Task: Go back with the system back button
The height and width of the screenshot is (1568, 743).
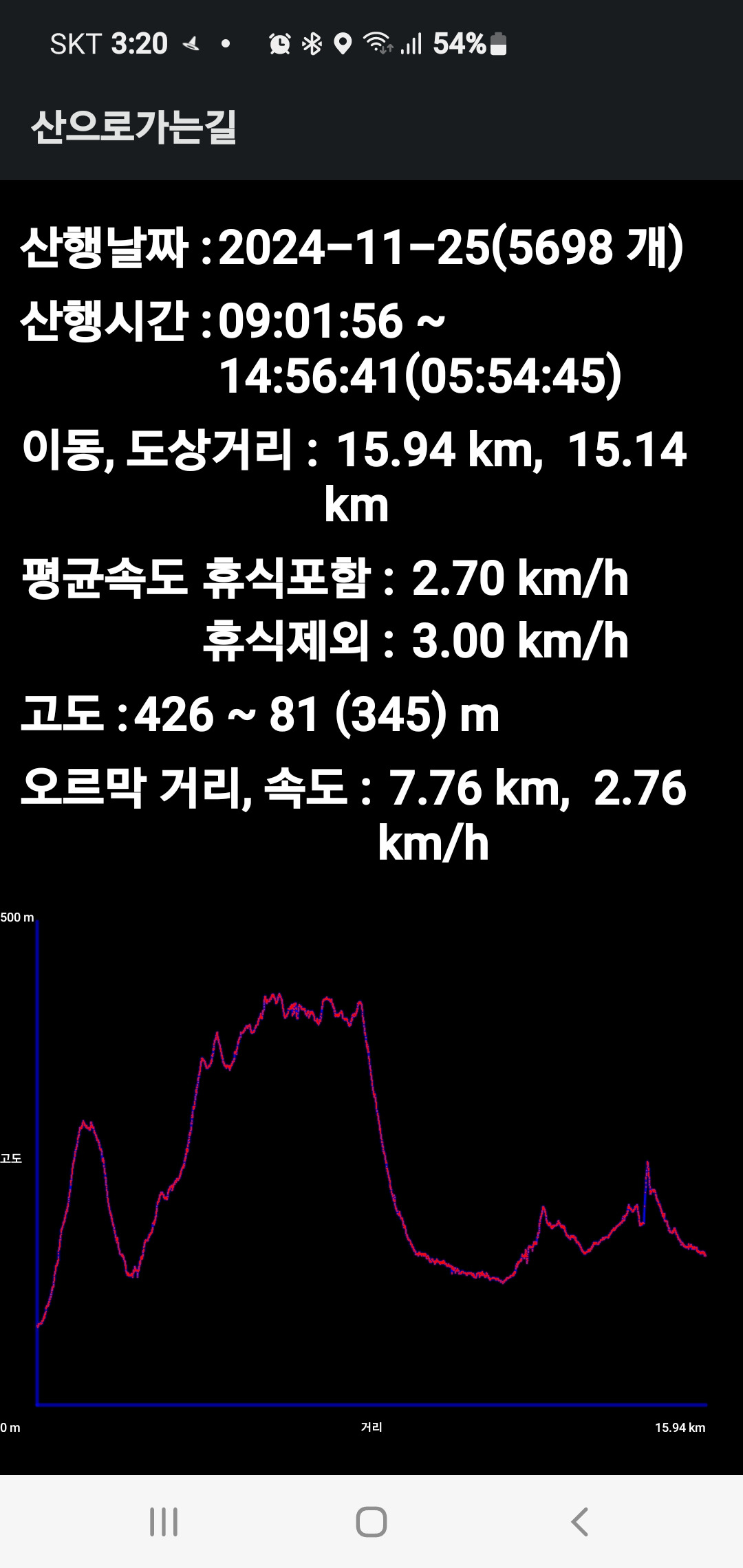Action: point(579,1521)
